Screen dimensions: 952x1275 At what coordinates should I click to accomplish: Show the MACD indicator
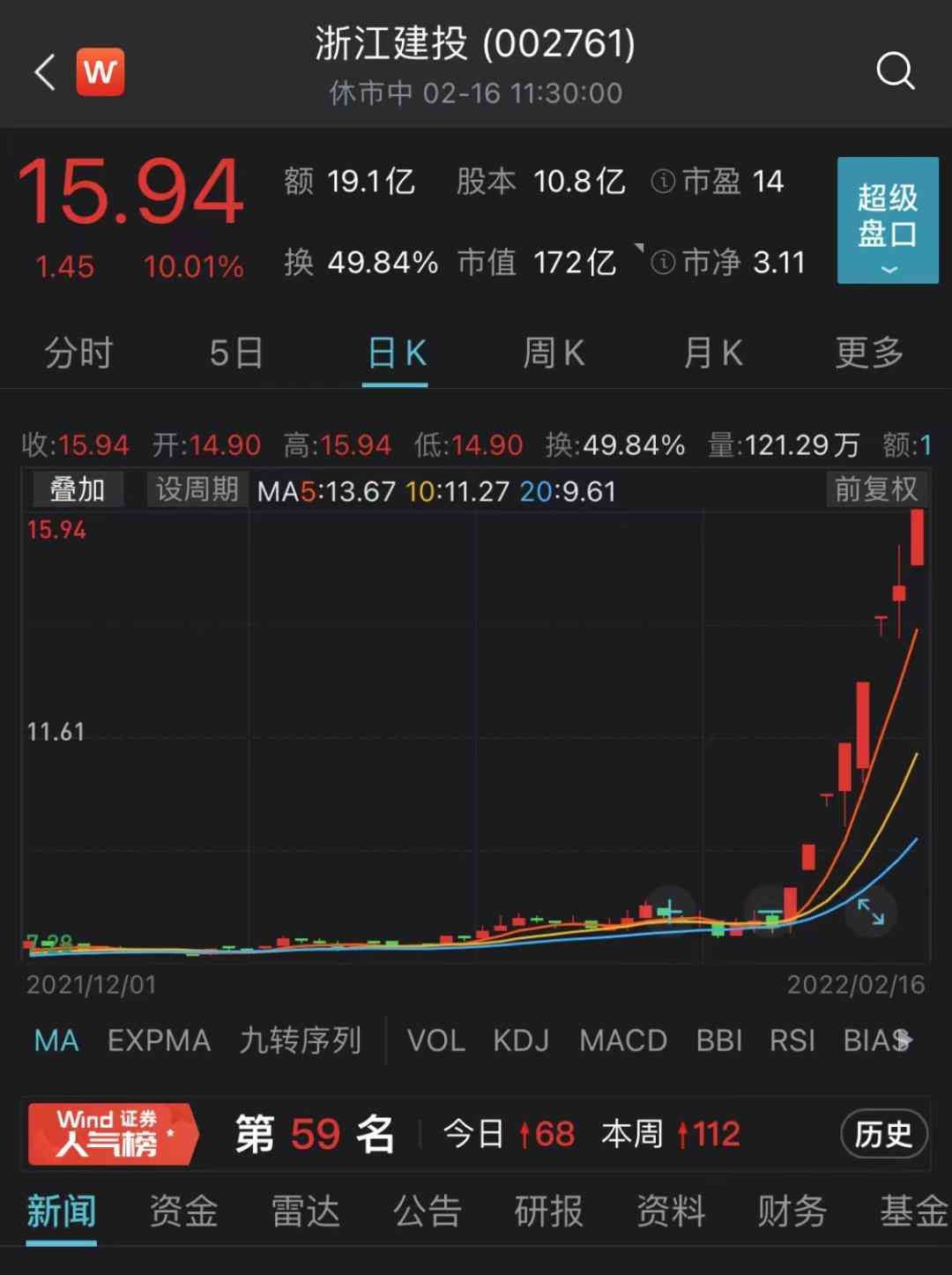622,1040
